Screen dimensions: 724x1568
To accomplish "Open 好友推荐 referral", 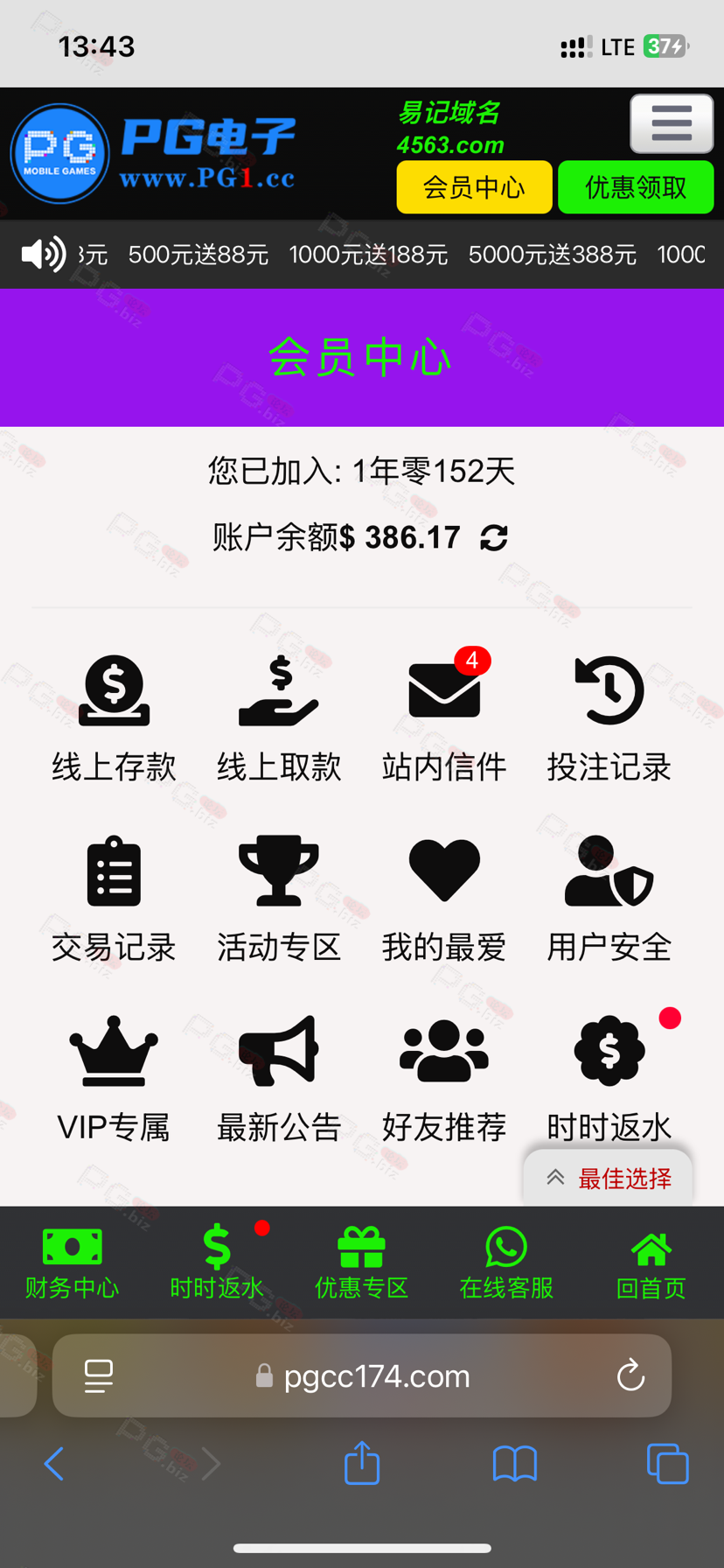I will click(x=444, y=1080).
